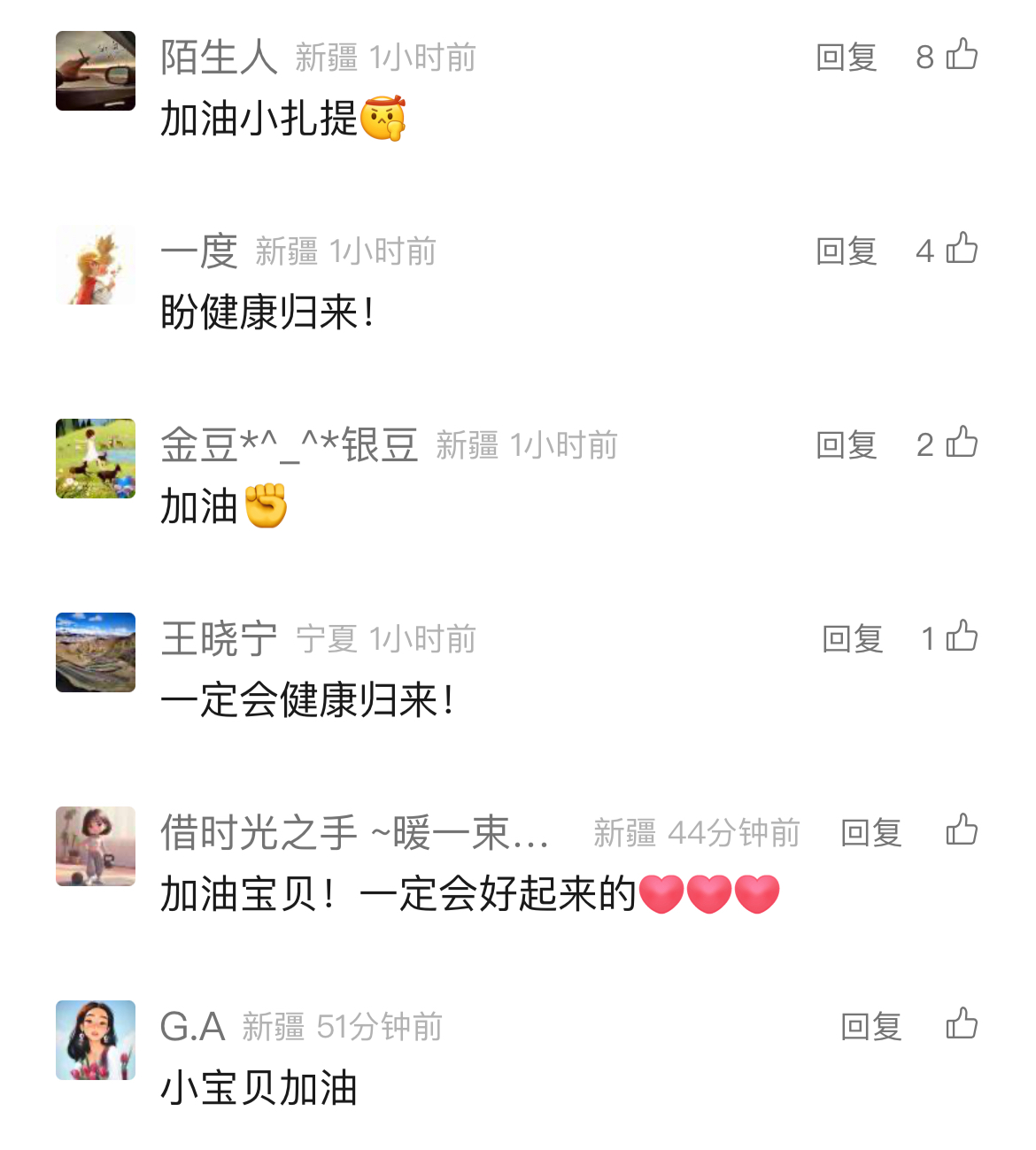The height and width of the screenshot is (1150, 1036).
Task: Like the 加油宝贝 comment by 借时光之手
Action: coord(962,830)
